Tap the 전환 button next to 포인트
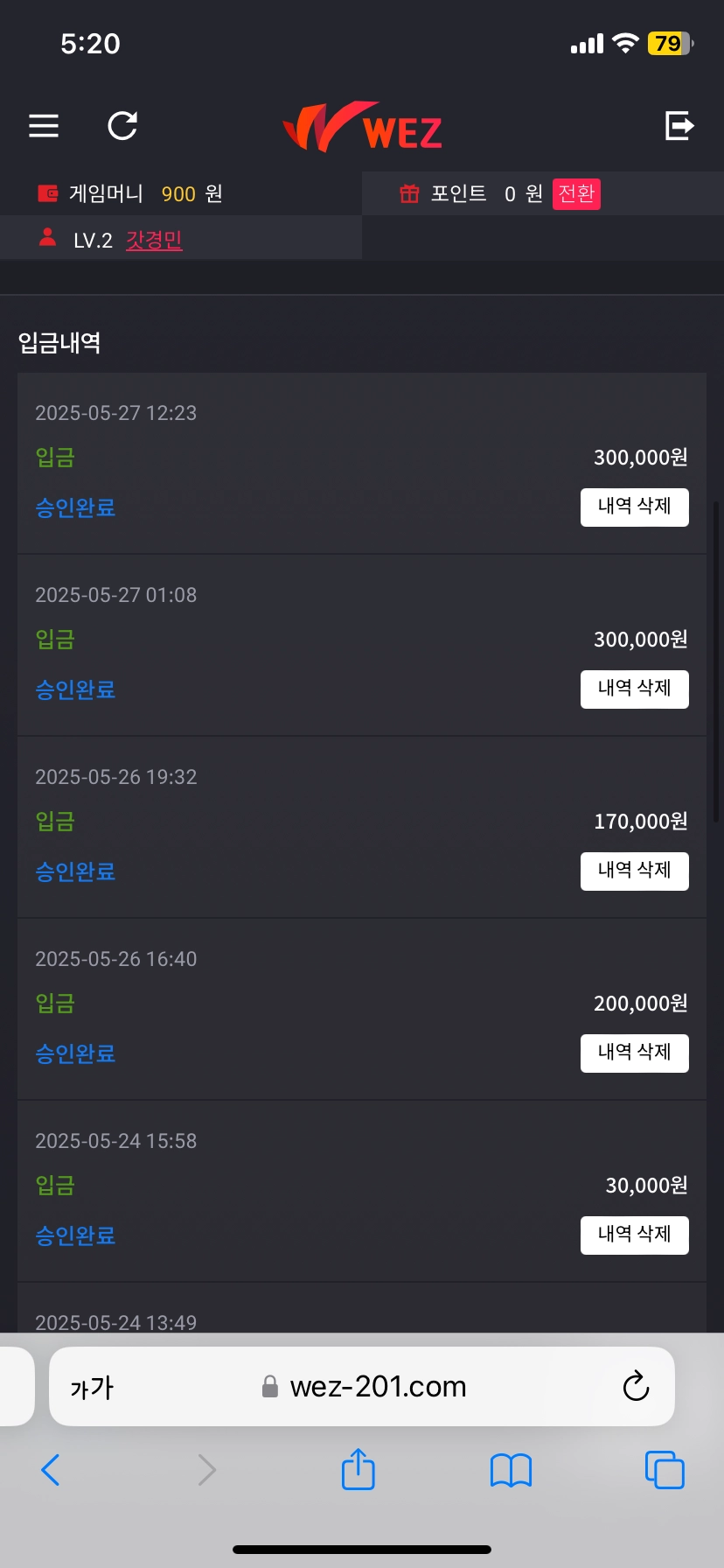Screen dimensions: 724x1568 click(x=576, y=193)
